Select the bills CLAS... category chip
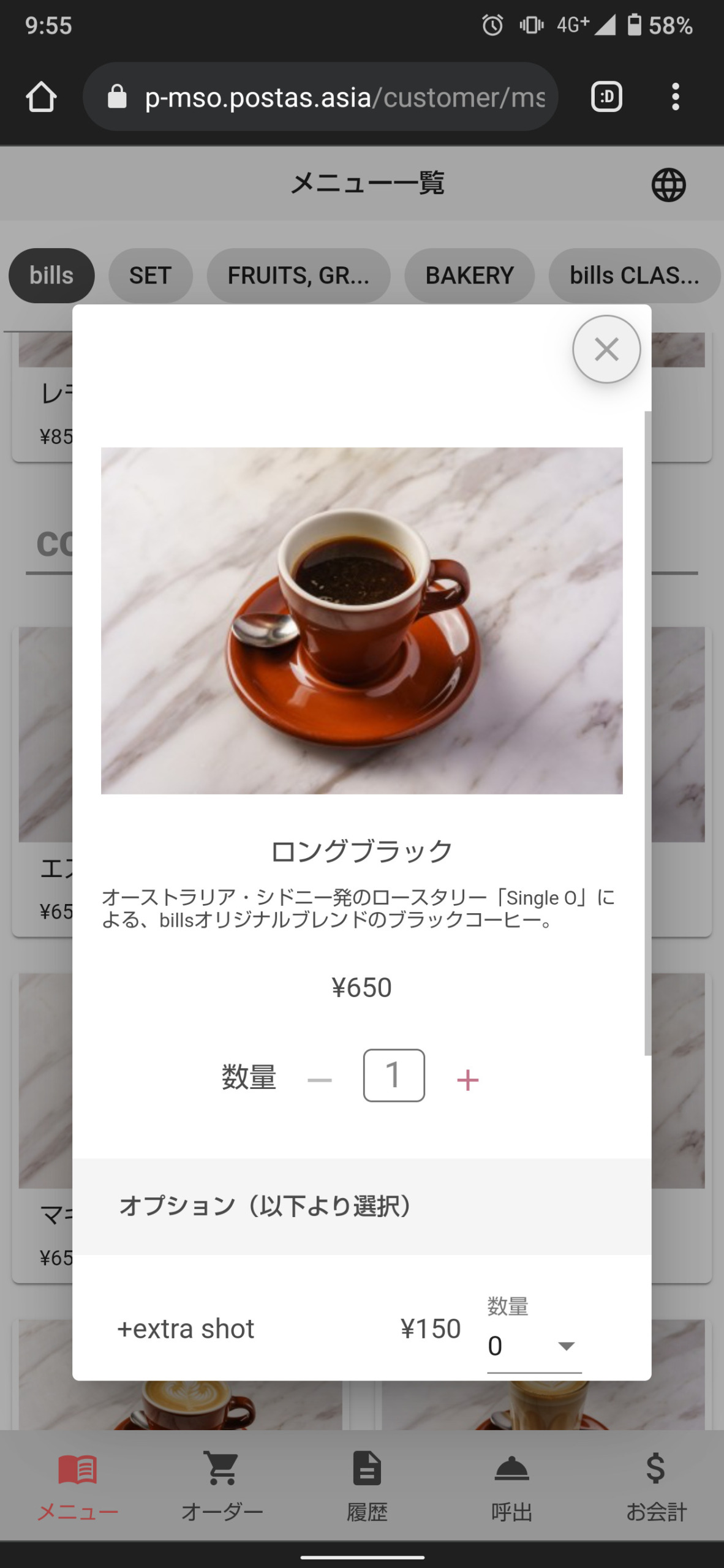 (x=634, y=276)
